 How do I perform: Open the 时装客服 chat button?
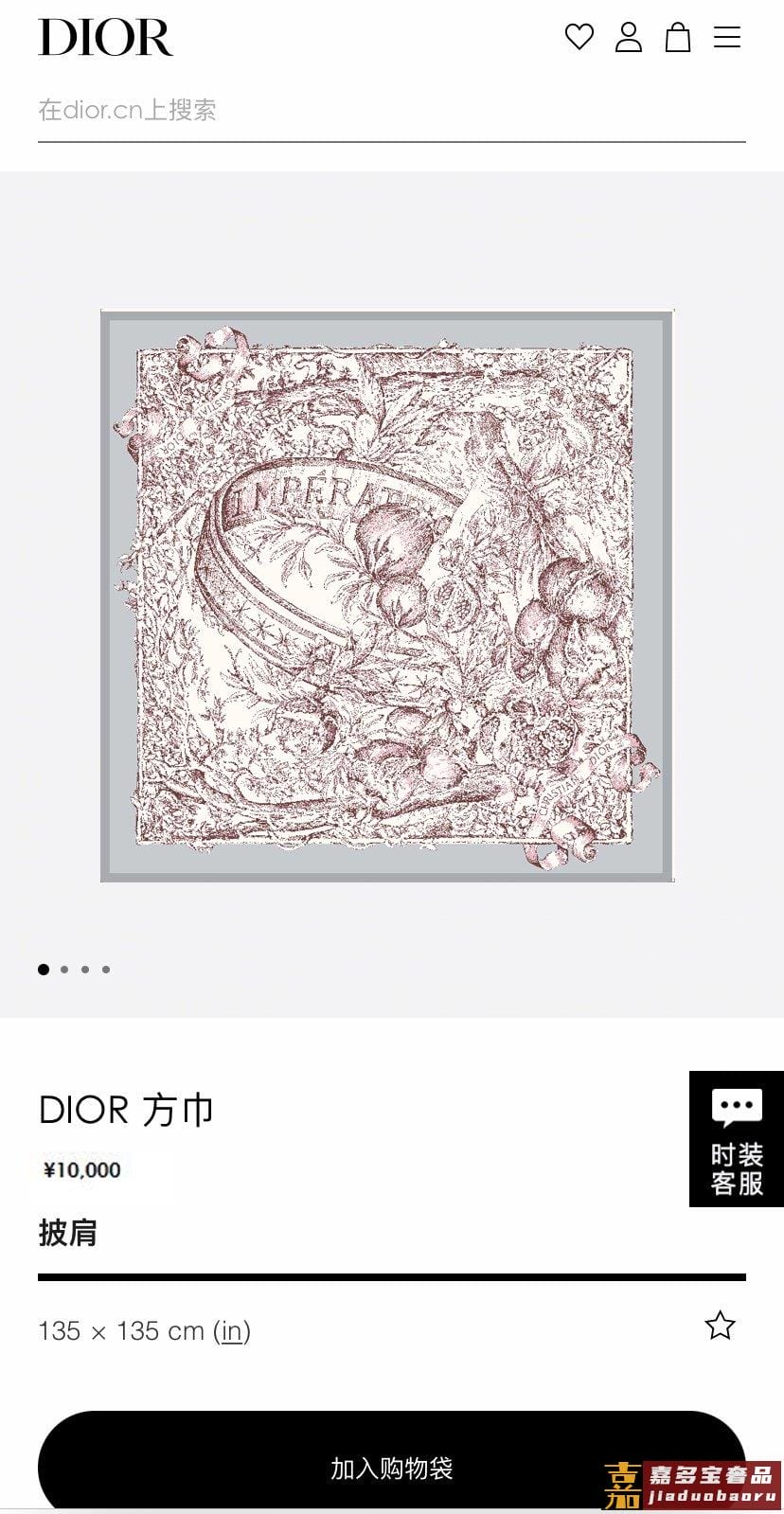737,1139
